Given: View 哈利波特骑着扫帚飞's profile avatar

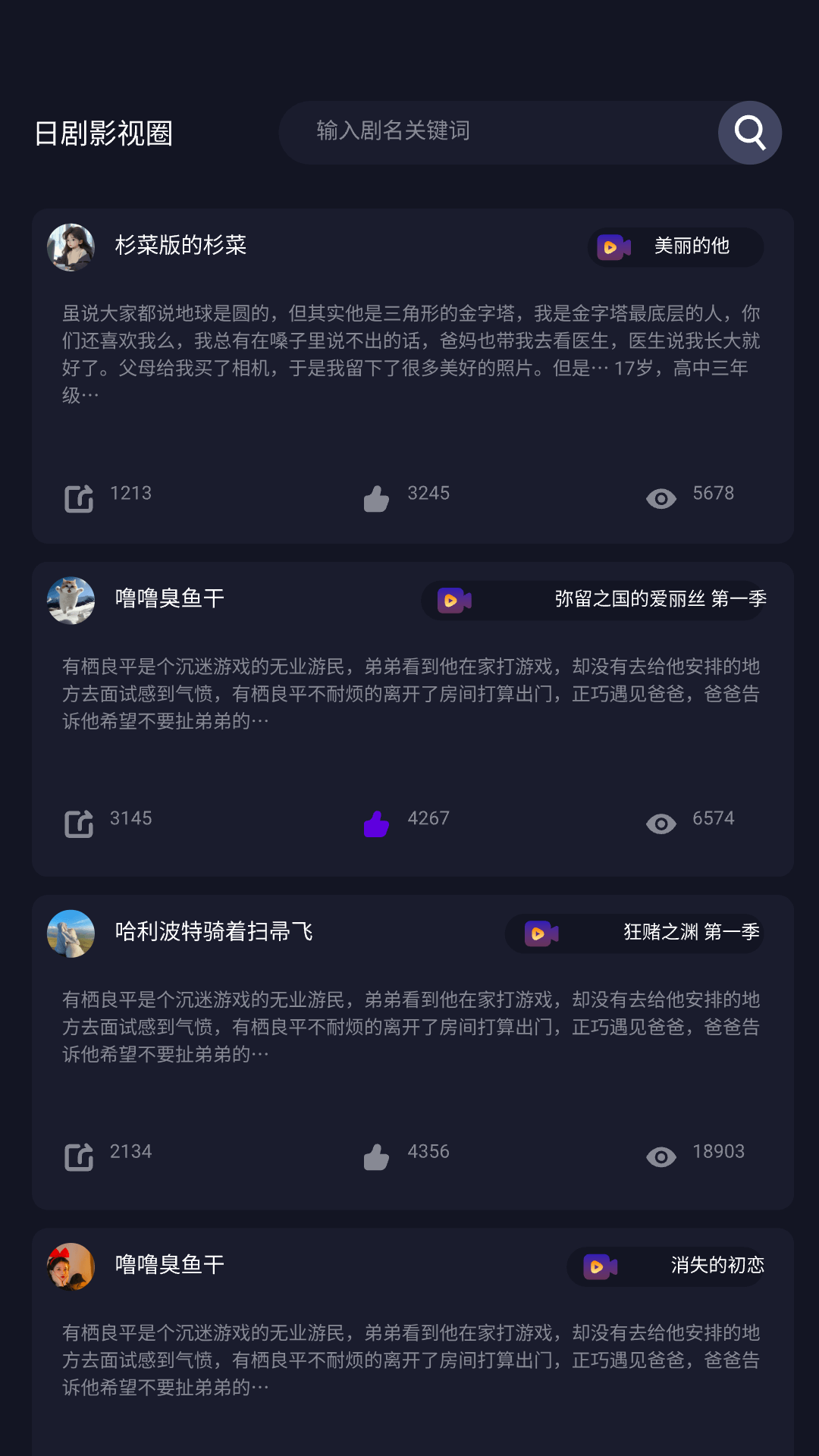Looking at the screenshot, I should tap(71, 934).
